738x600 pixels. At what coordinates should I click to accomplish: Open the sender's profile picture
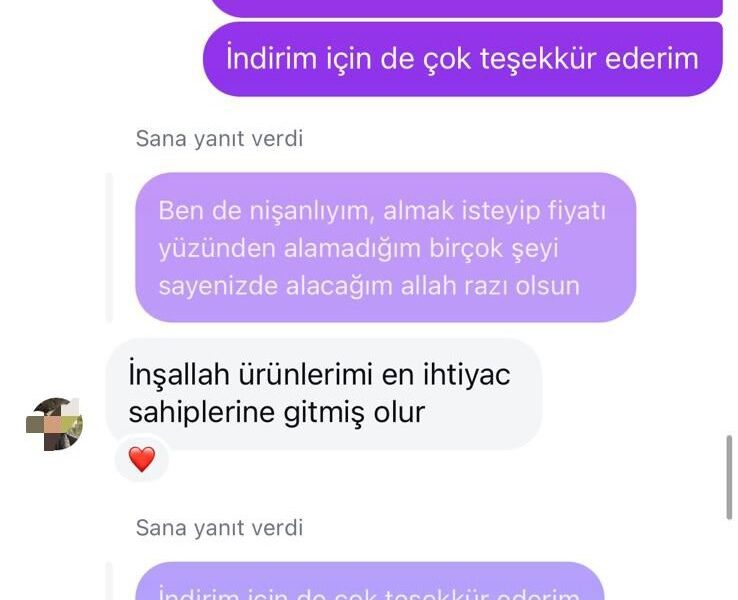coord(55,424)
